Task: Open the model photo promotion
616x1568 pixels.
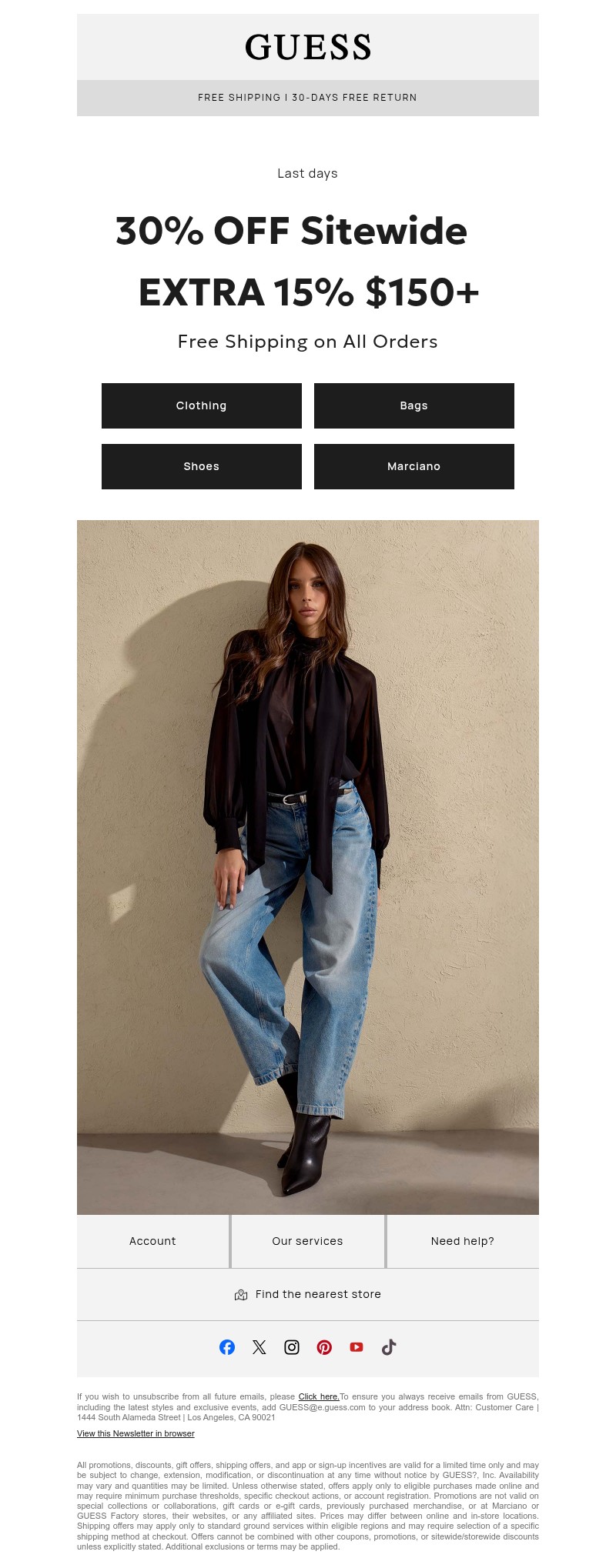Action: pos(308,867)
